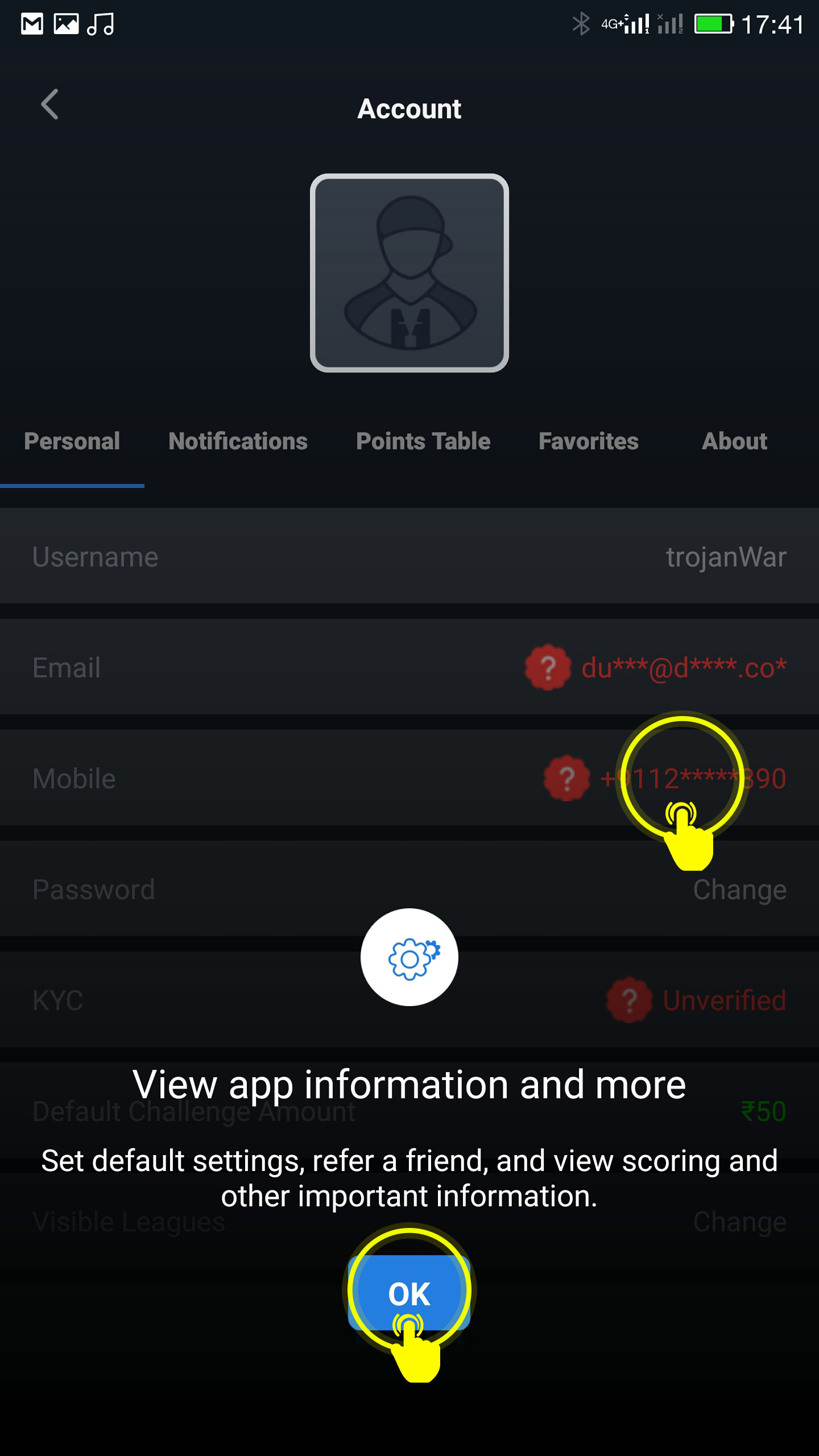Screen dimensions: 819x1456
Task: Open the Mobile number row
Action: (409, 778)
